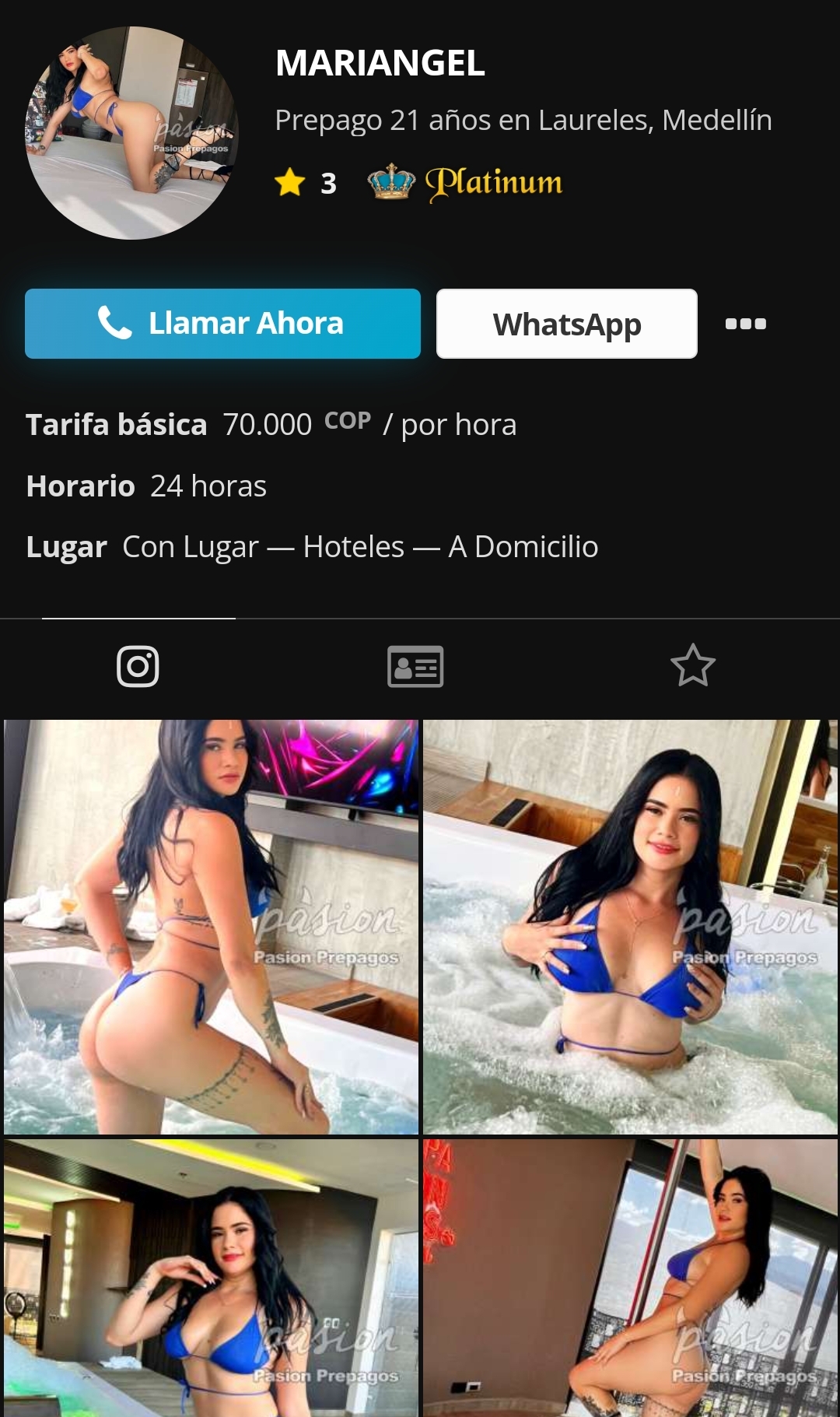Open the WhatsApp button
840x1417 pixels.
coord(566,324)
